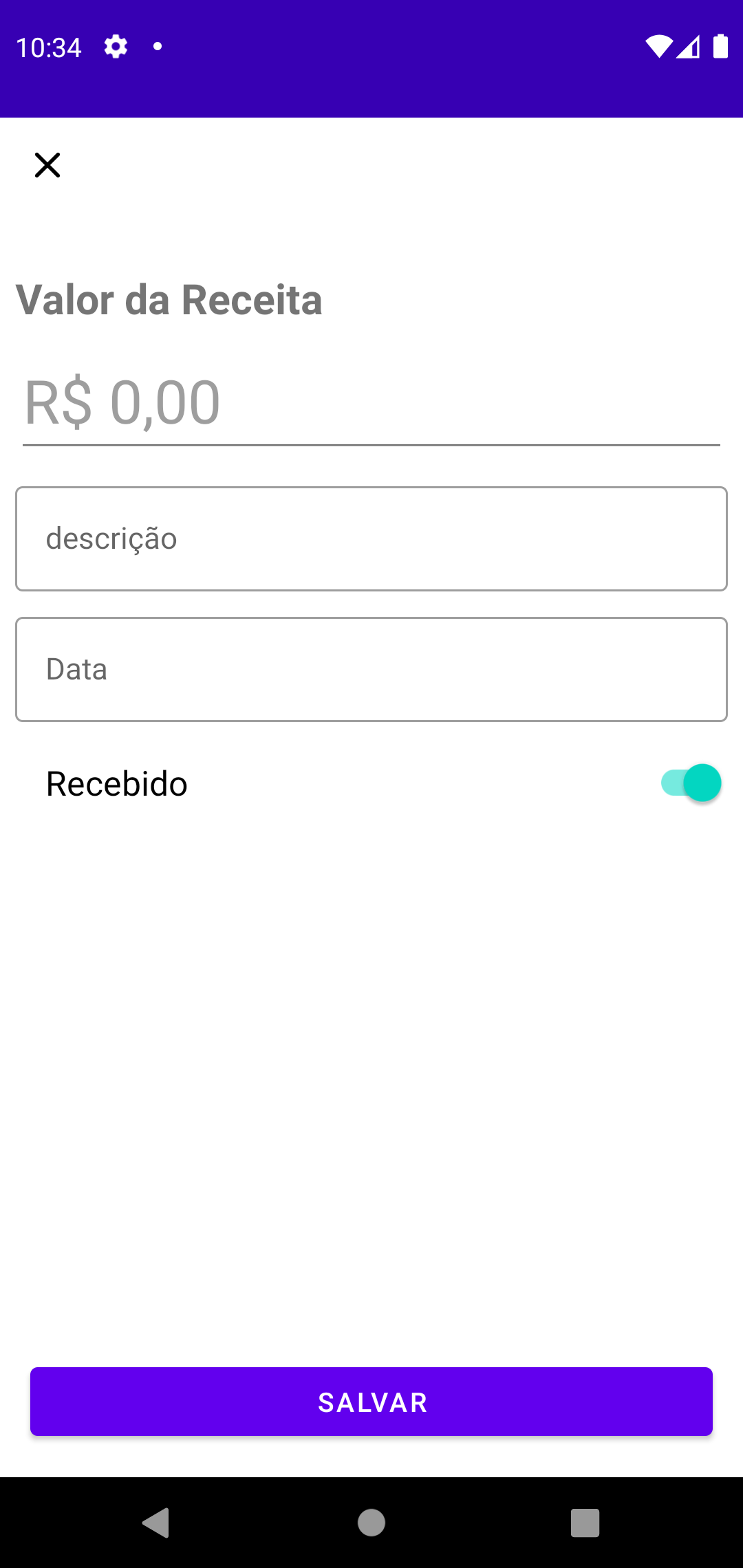Close the income form with the X
Screen dimensions: 743x1568
[x=47, y=165]
